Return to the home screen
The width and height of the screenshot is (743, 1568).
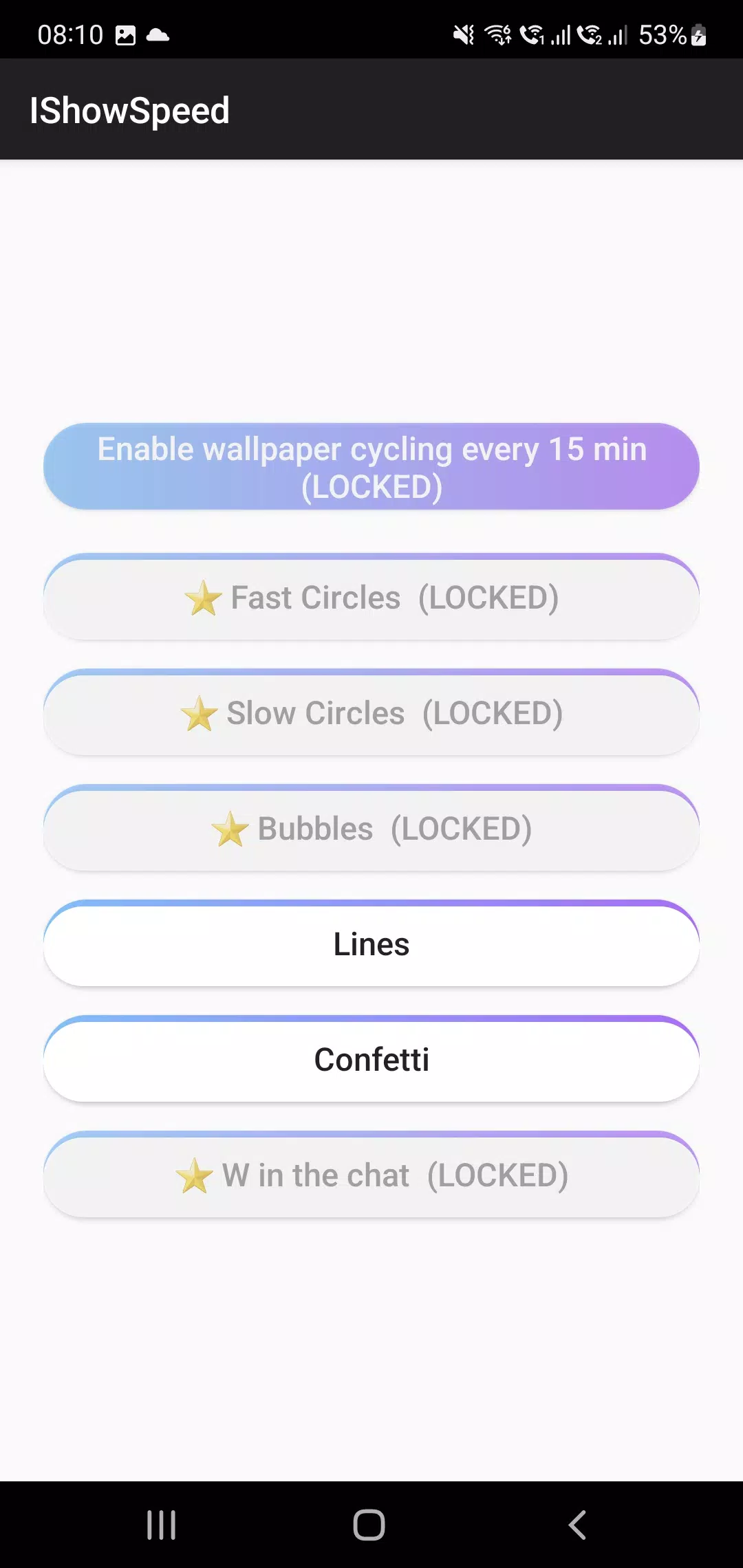(369, 1525)
